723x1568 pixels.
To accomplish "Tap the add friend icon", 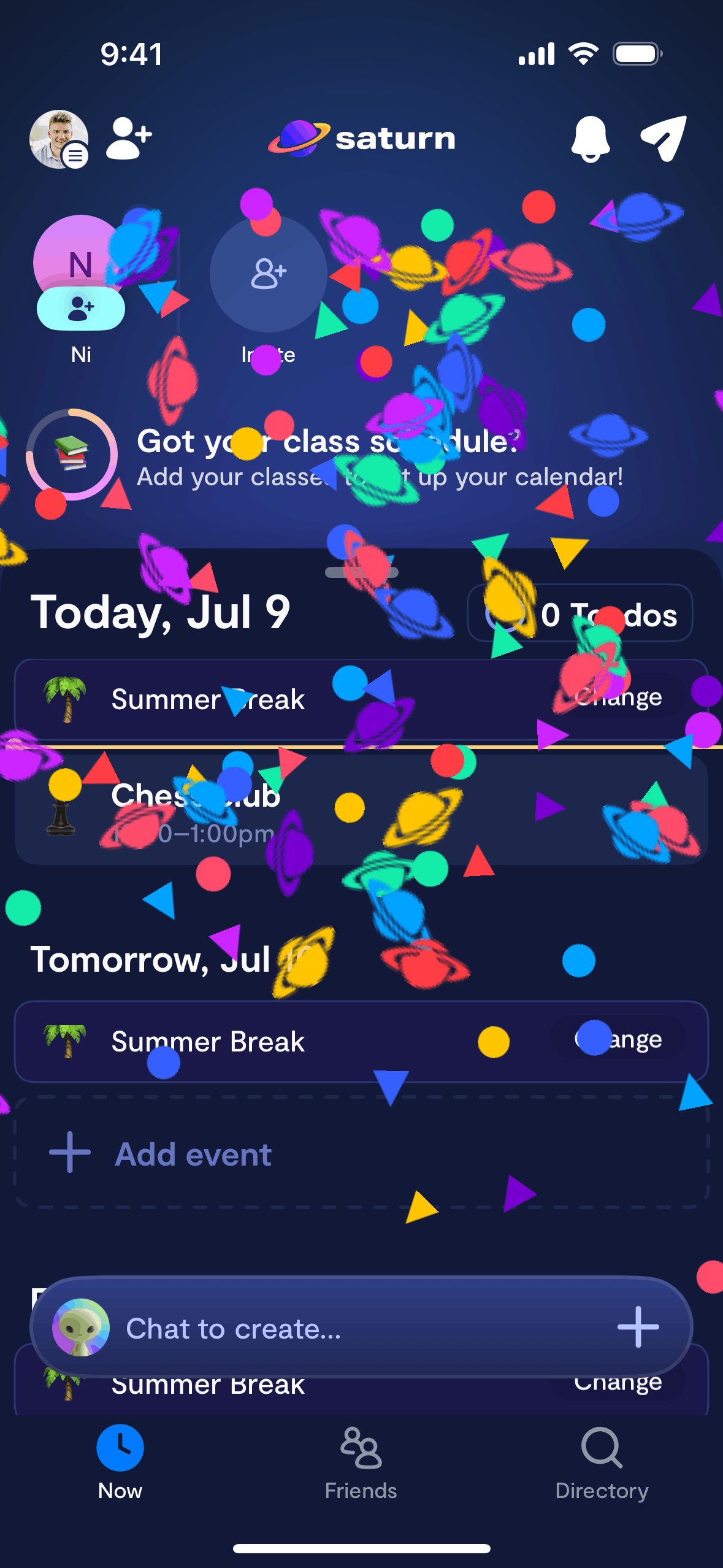I will coord(129,138).
